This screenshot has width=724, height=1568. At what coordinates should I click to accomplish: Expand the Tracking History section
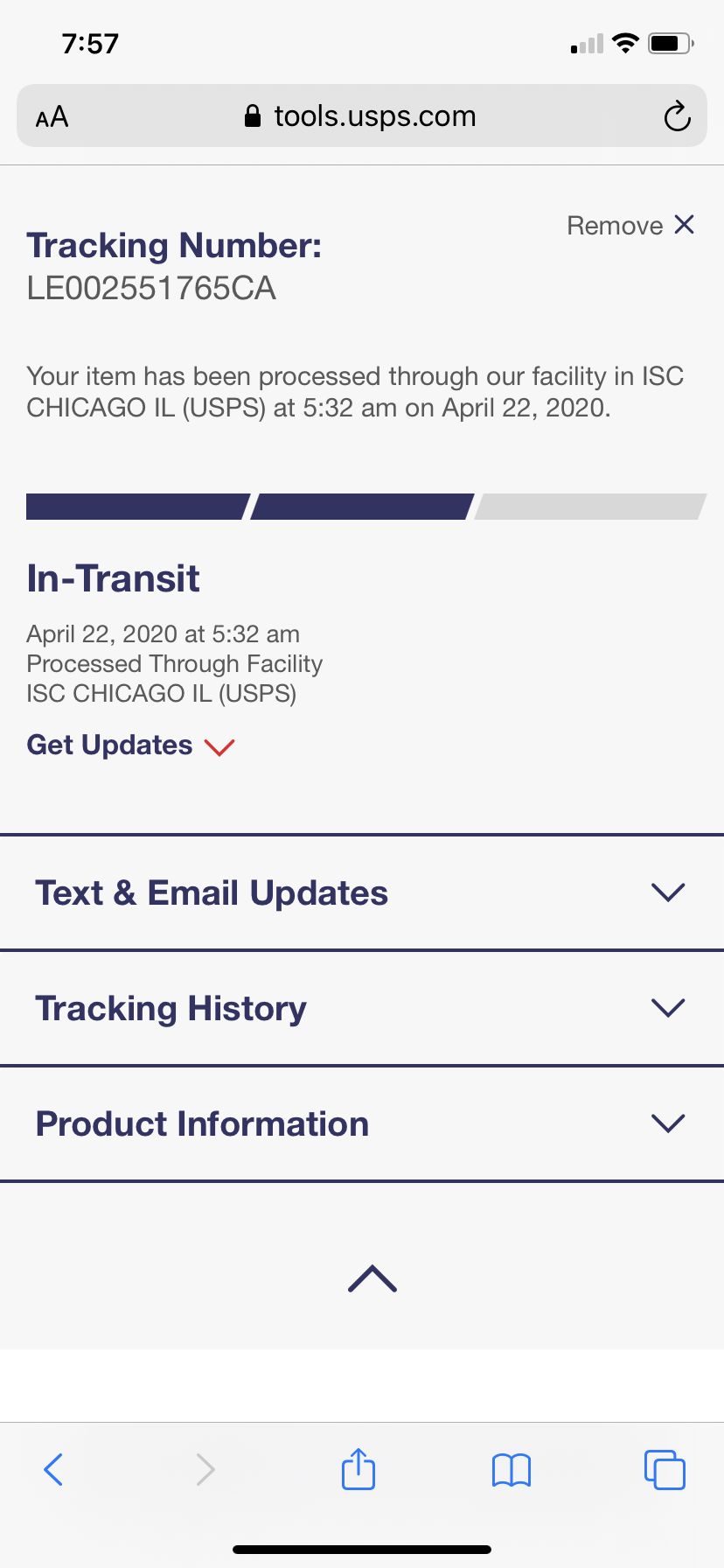361,1009
